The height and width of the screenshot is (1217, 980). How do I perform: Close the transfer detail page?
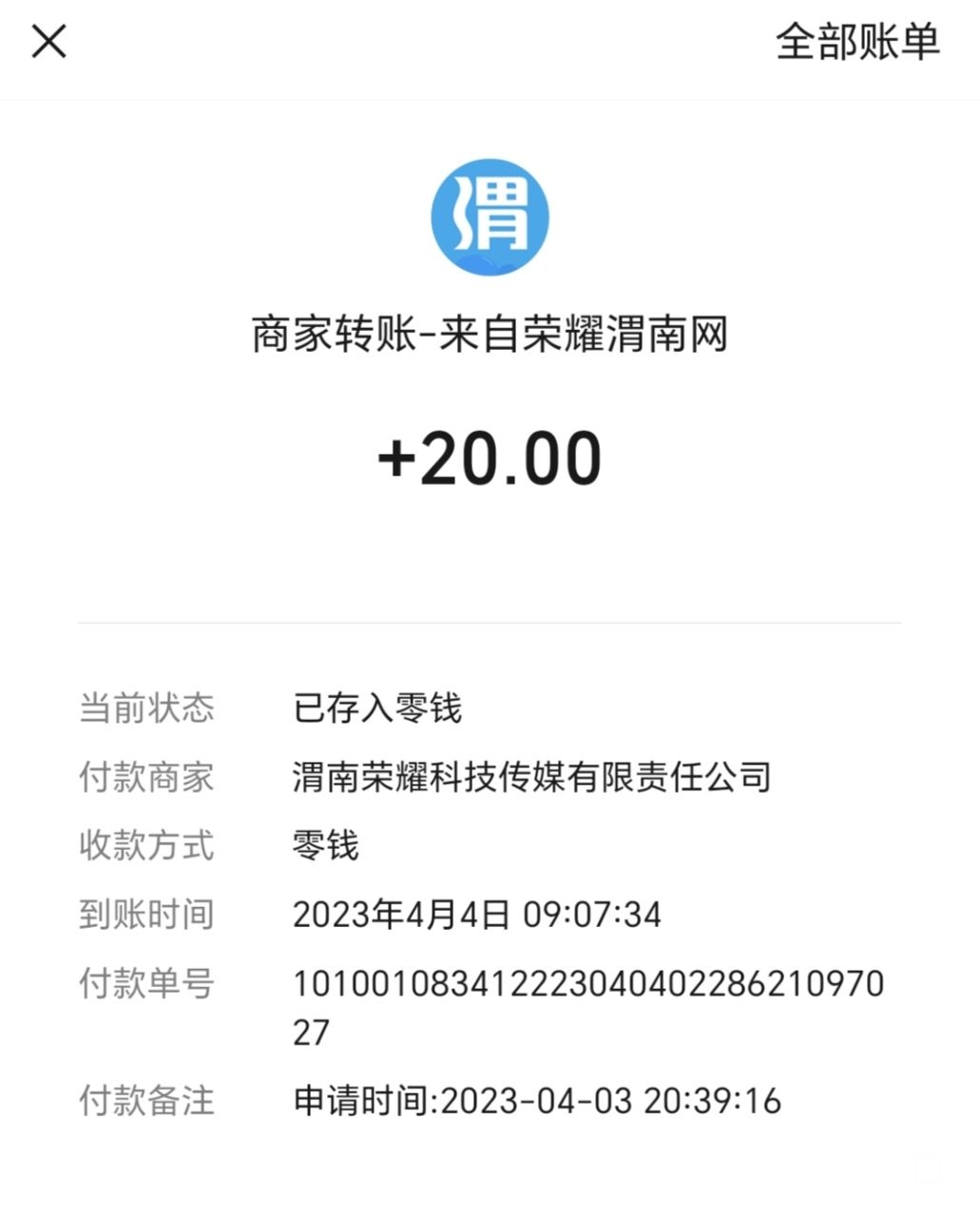tap(49, 42)
